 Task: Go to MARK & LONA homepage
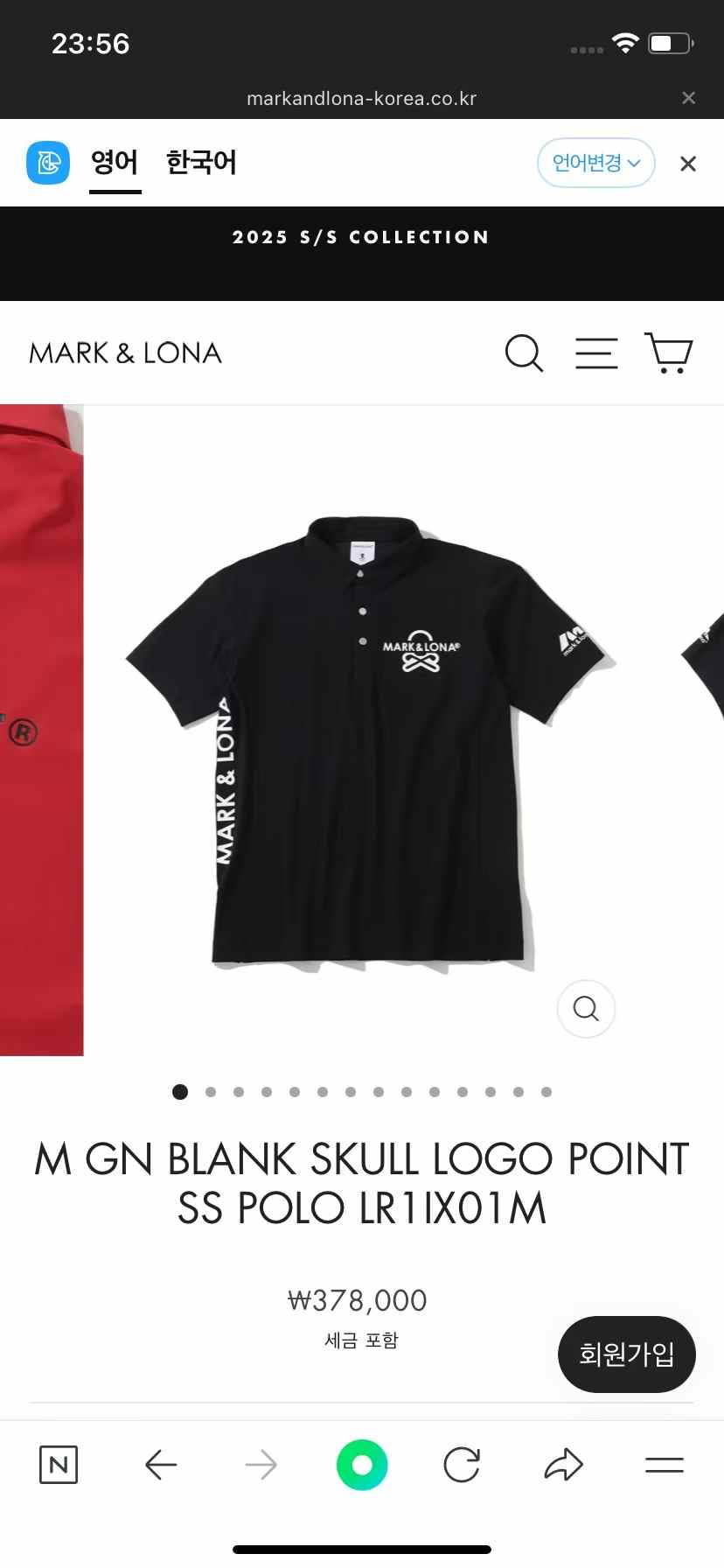coord(125,353)
